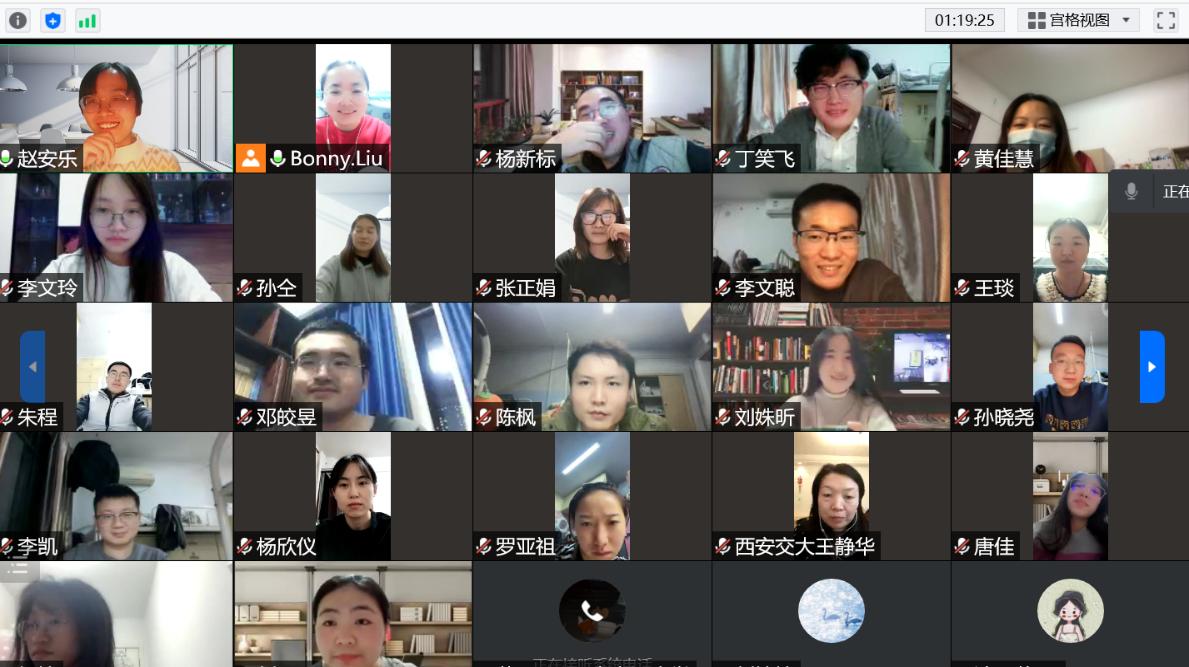This screenshot has width=1189, height=667.
Task: Select 张正娟's video tile
Action: point(592,237)
